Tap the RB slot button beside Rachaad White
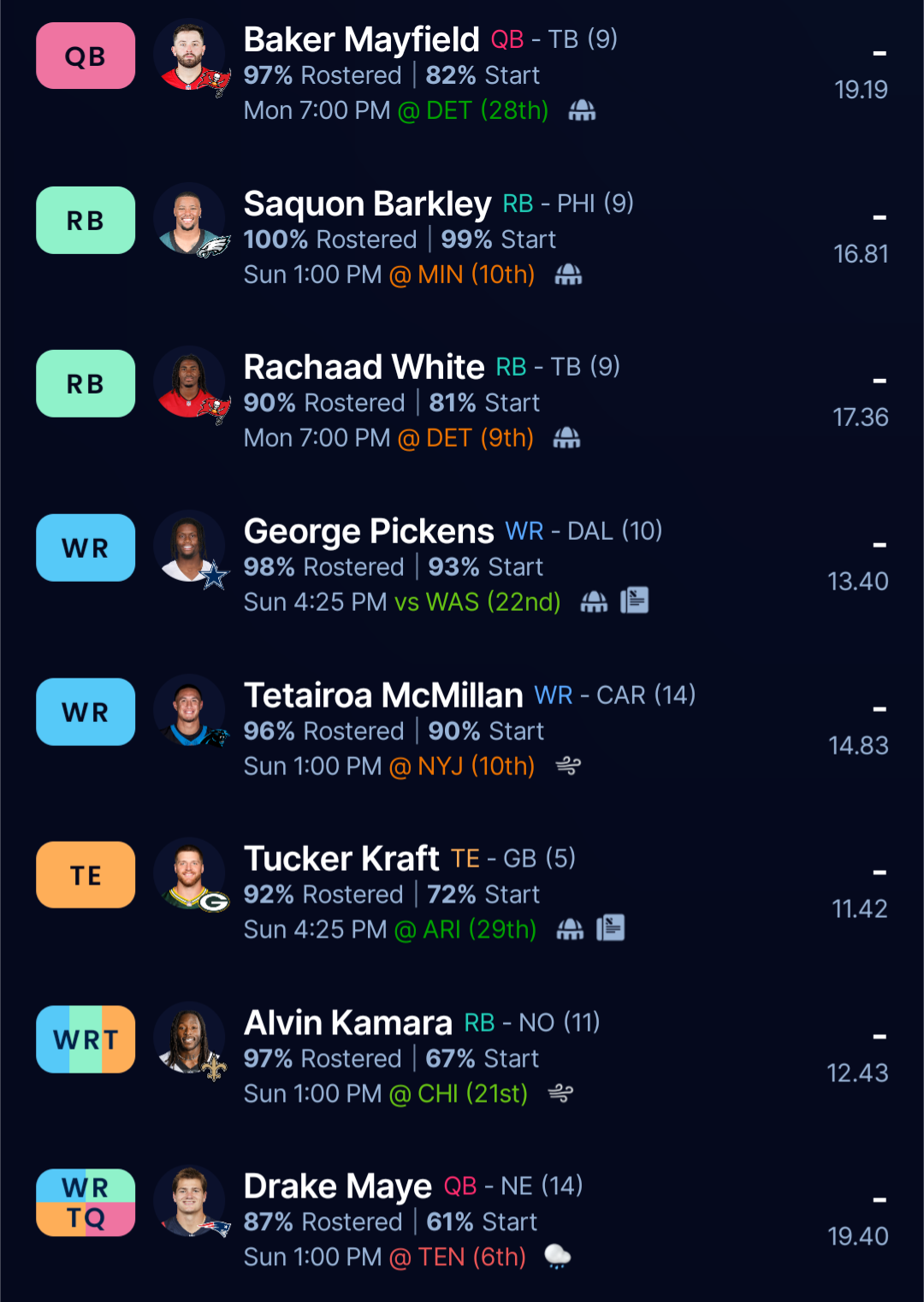Screen dimensions: 924x1302 click(86, 384)
